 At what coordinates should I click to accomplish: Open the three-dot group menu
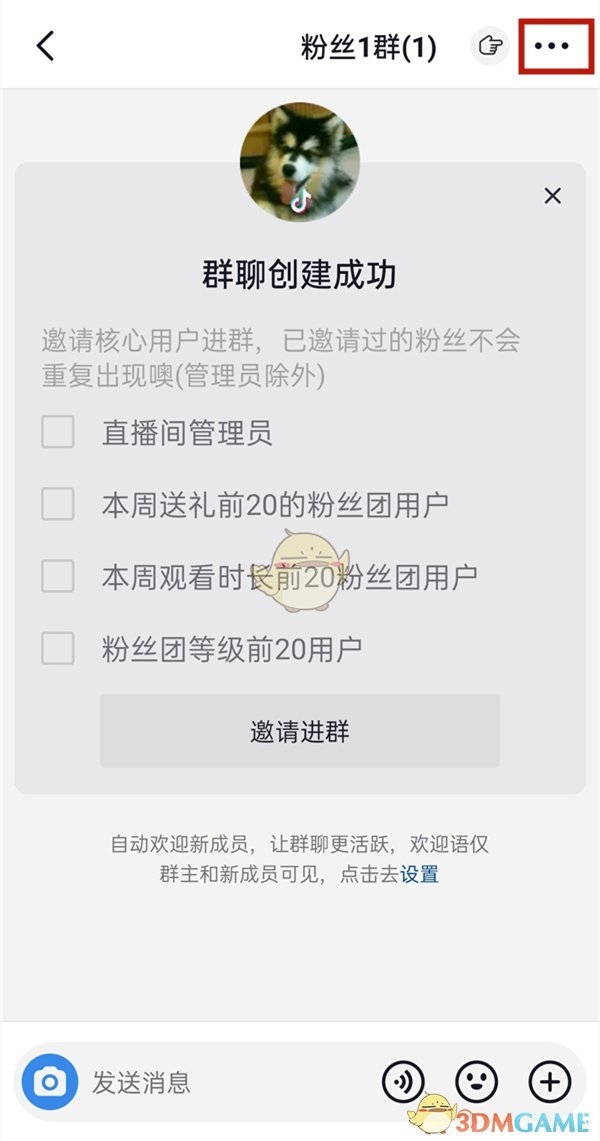click(x=552, y=46)
